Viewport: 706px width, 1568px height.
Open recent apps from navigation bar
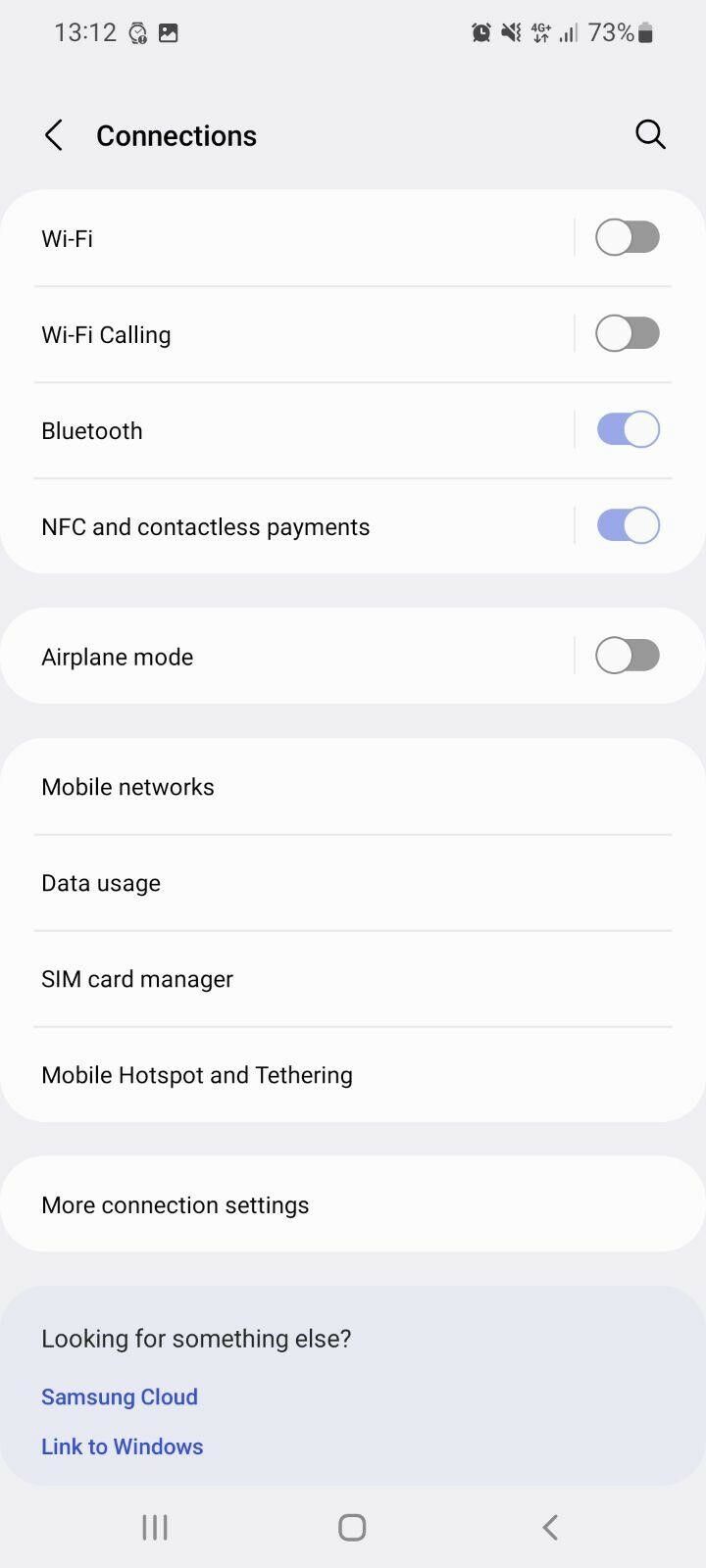(155, 1527)
